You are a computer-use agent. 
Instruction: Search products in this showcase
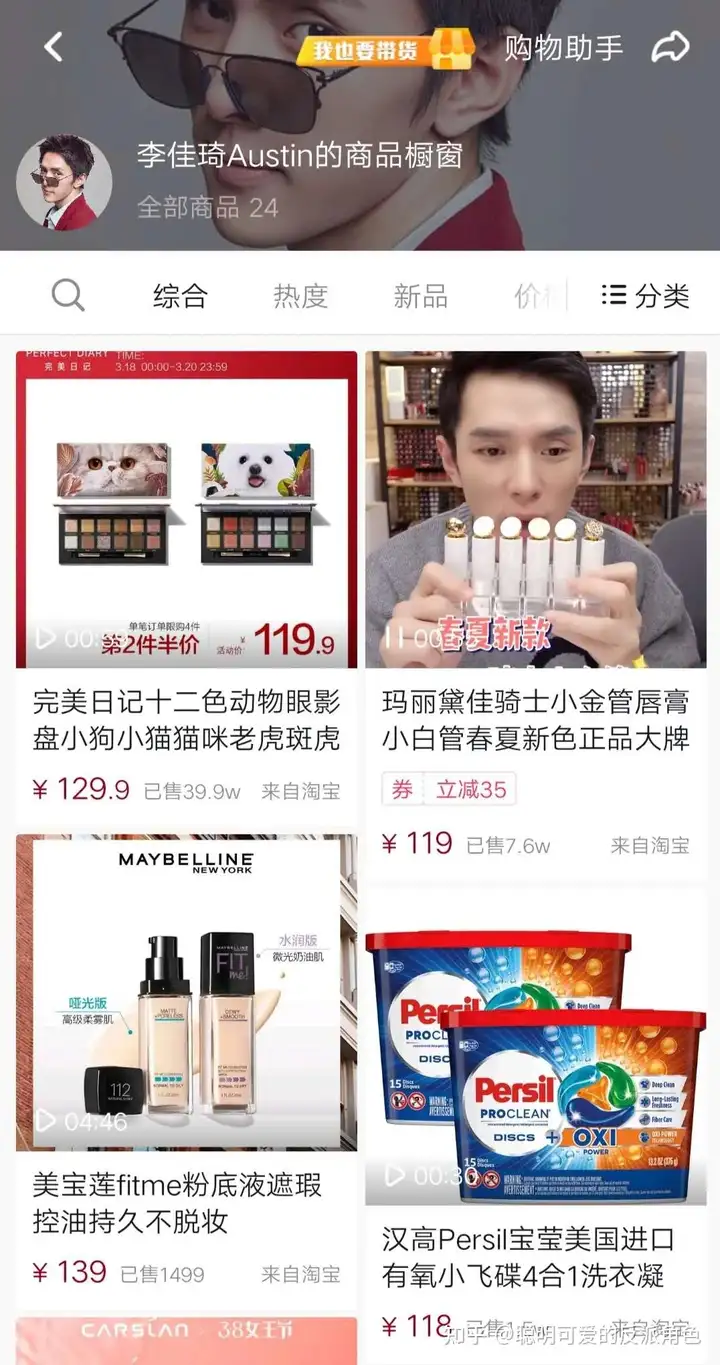click(x=68, y=295)
